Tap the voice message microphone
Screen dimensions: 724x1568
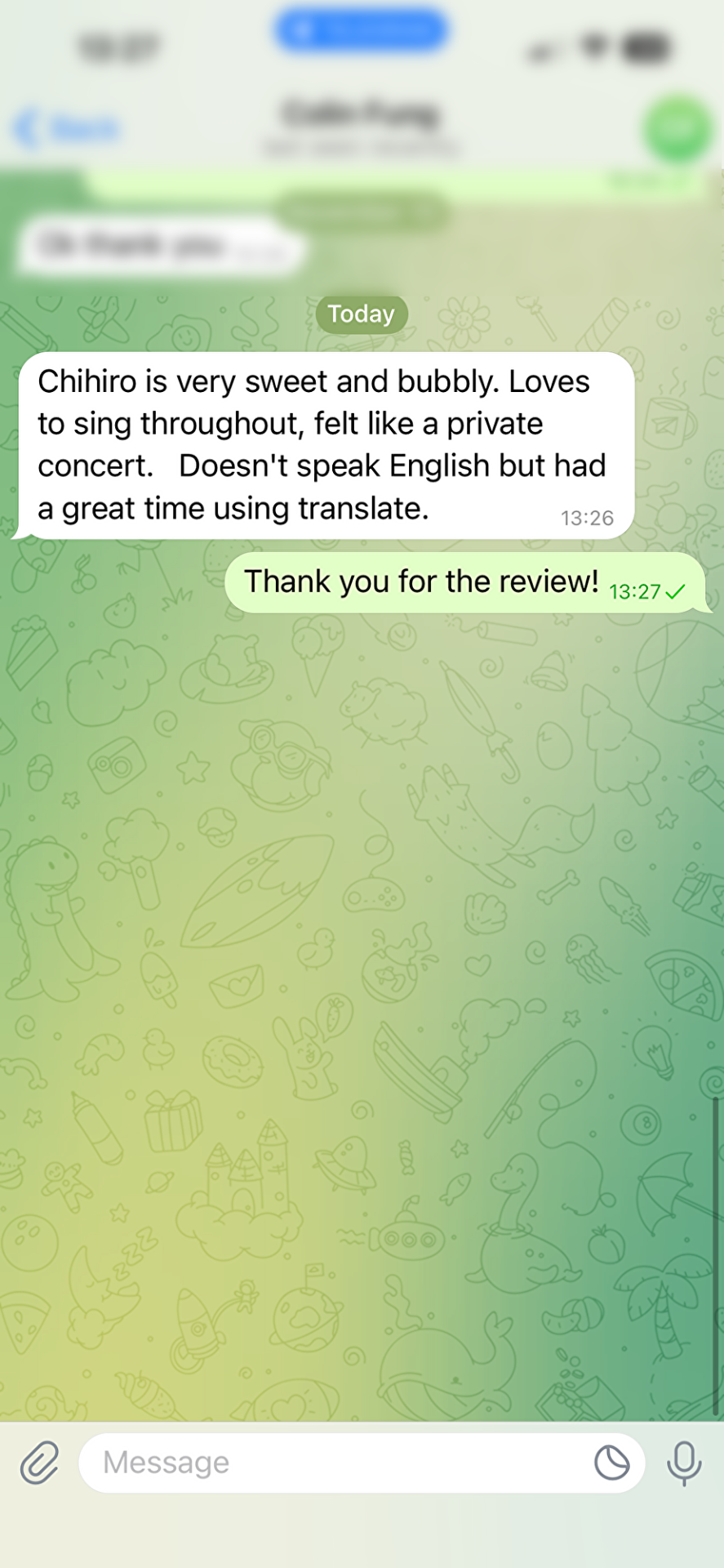click(x=684, y=1463)
